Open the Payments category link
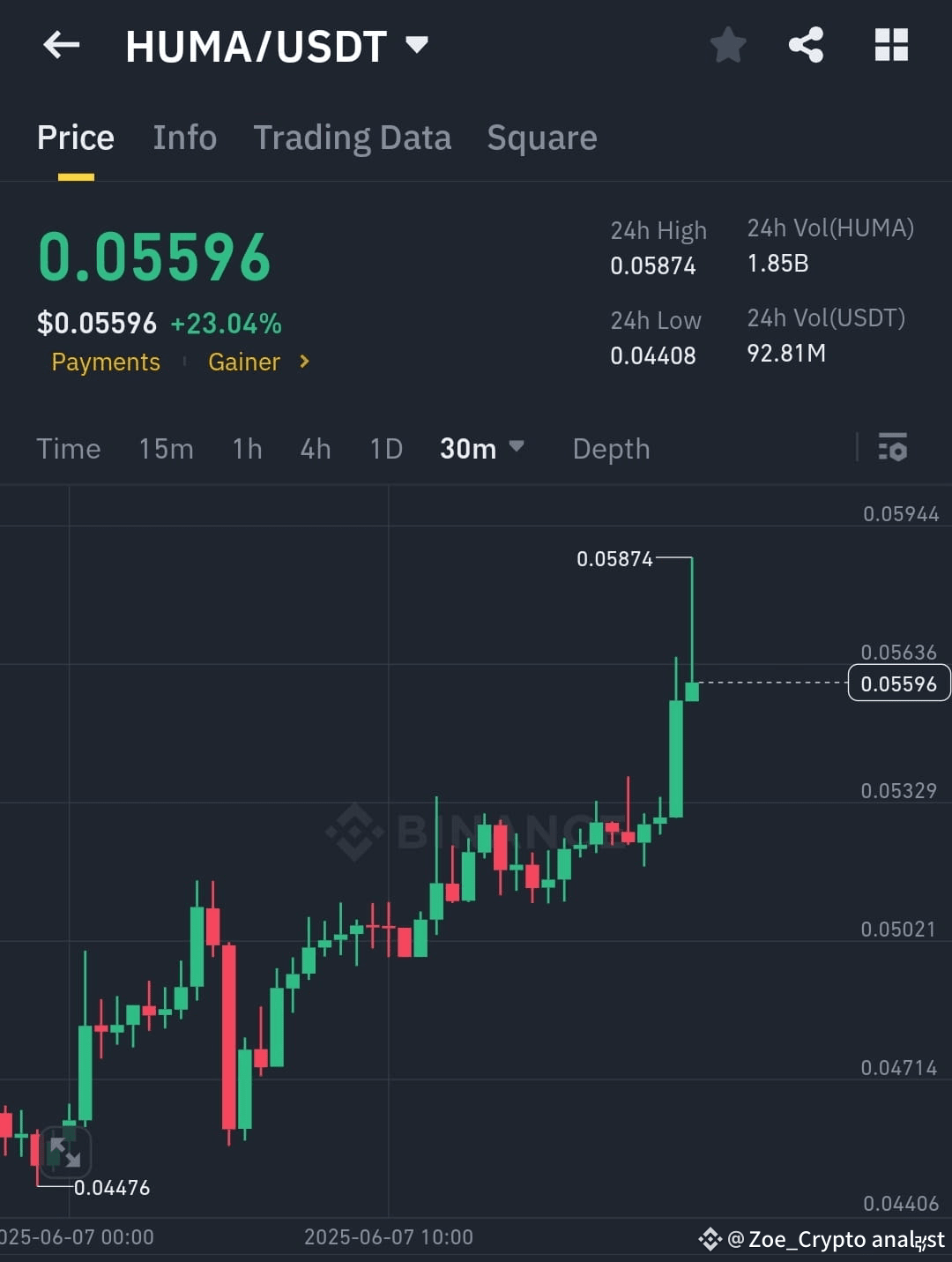 (106, 362)
